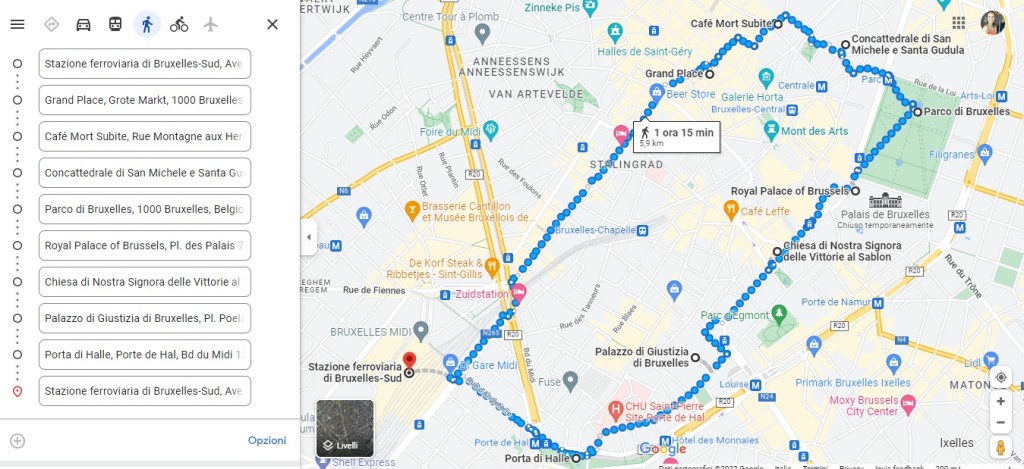Edit the Palazzo di Giustizia stop field

tap(144, 318)
